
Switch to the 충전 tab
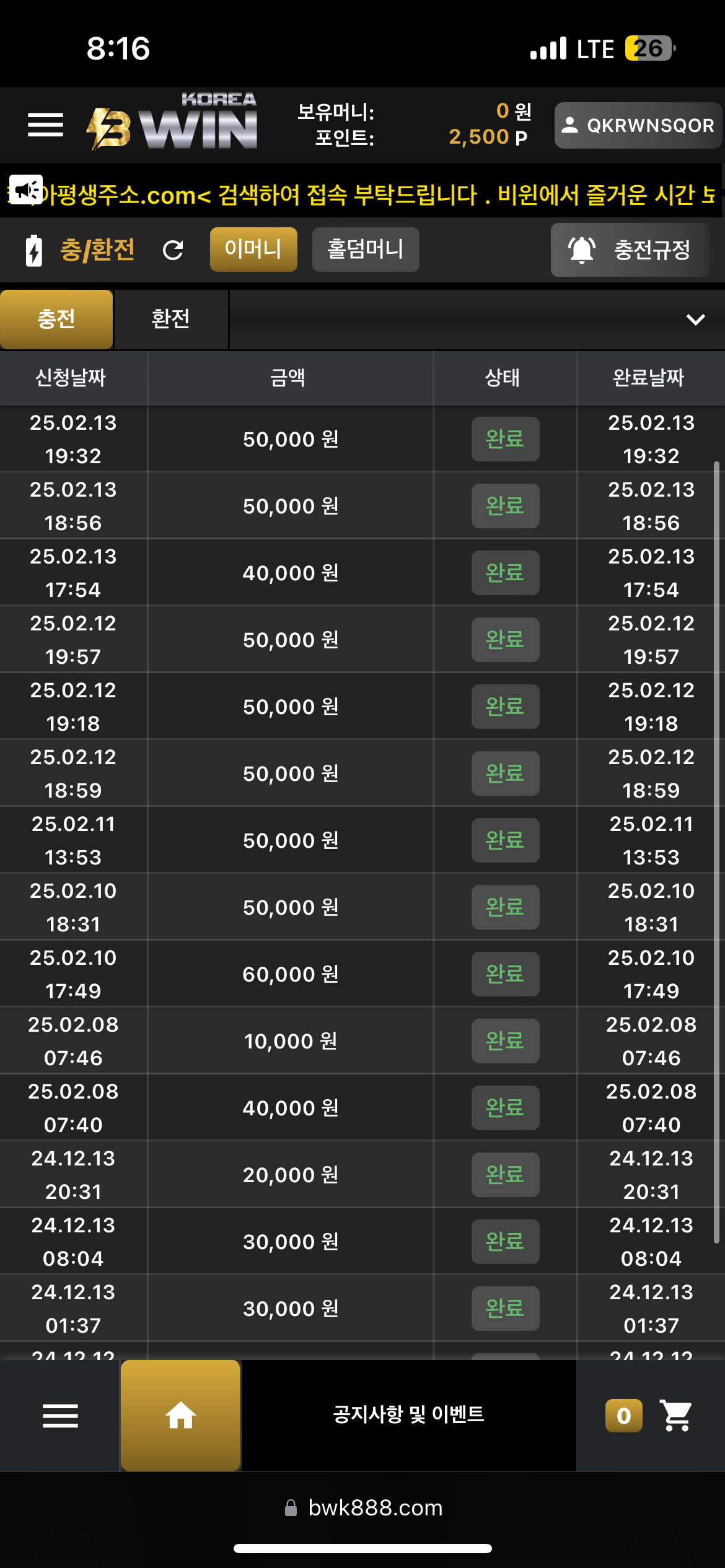(56, 320)
